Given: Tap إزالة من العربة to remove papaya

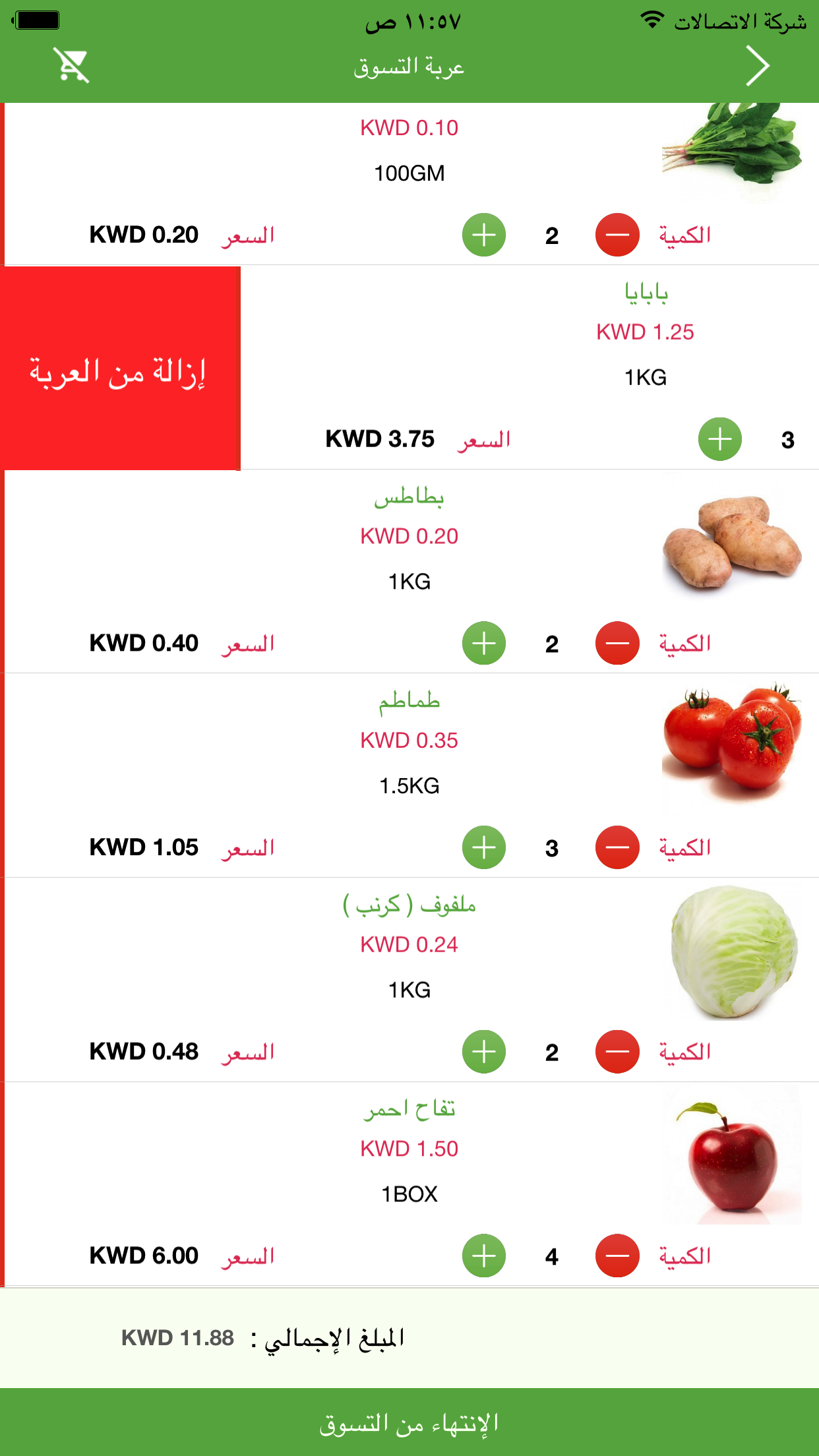Looking at the screenshot, I should coord(120,369).
